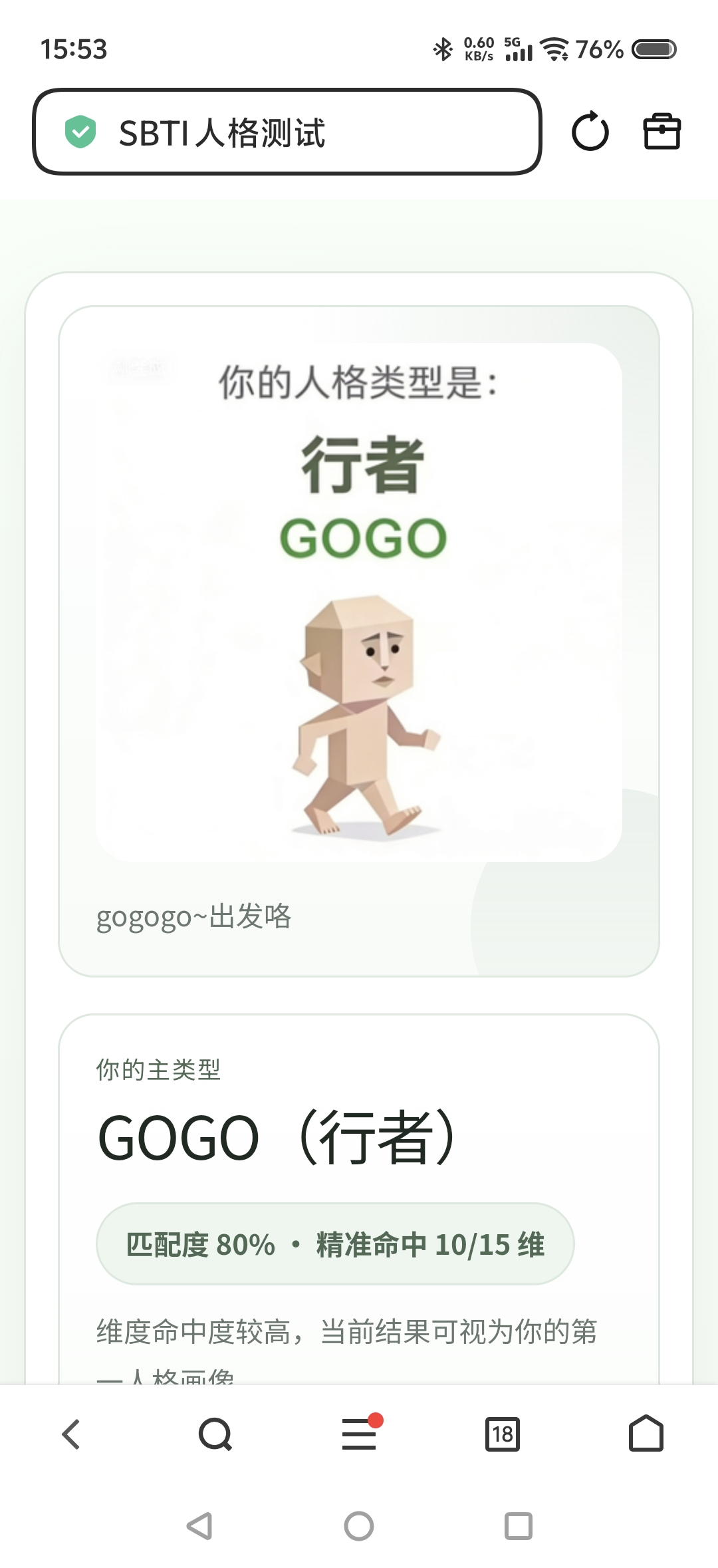718x1568 pixels.
Task: Open the browser toolbox icon
Action: coord(661,132)
